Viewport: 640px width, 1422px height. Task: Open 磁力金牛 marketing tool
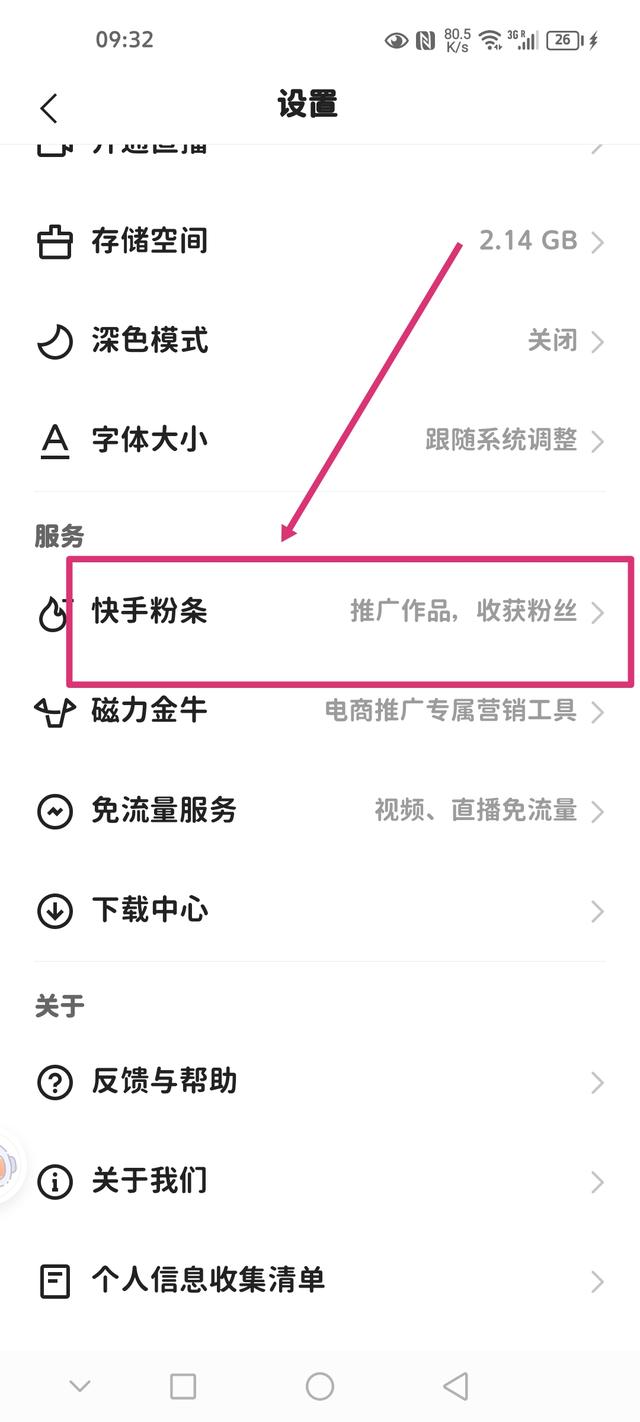(x=320, y=711)
